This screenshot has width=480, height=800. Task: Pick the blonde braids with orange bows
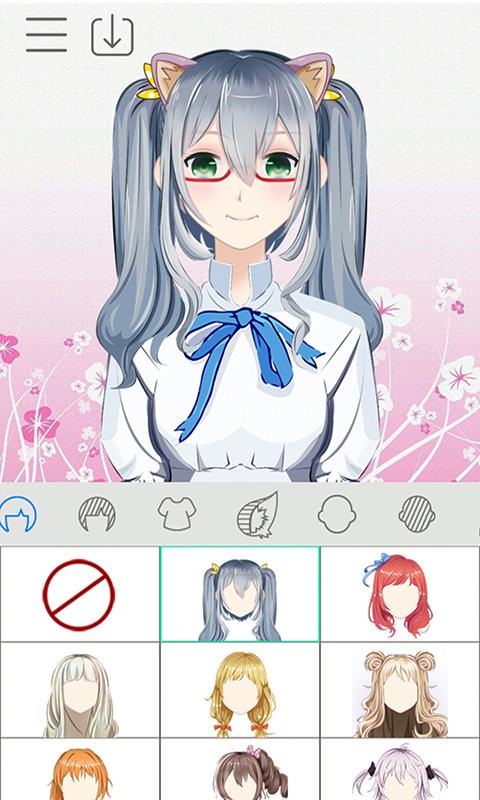click(x=240, y=690)
